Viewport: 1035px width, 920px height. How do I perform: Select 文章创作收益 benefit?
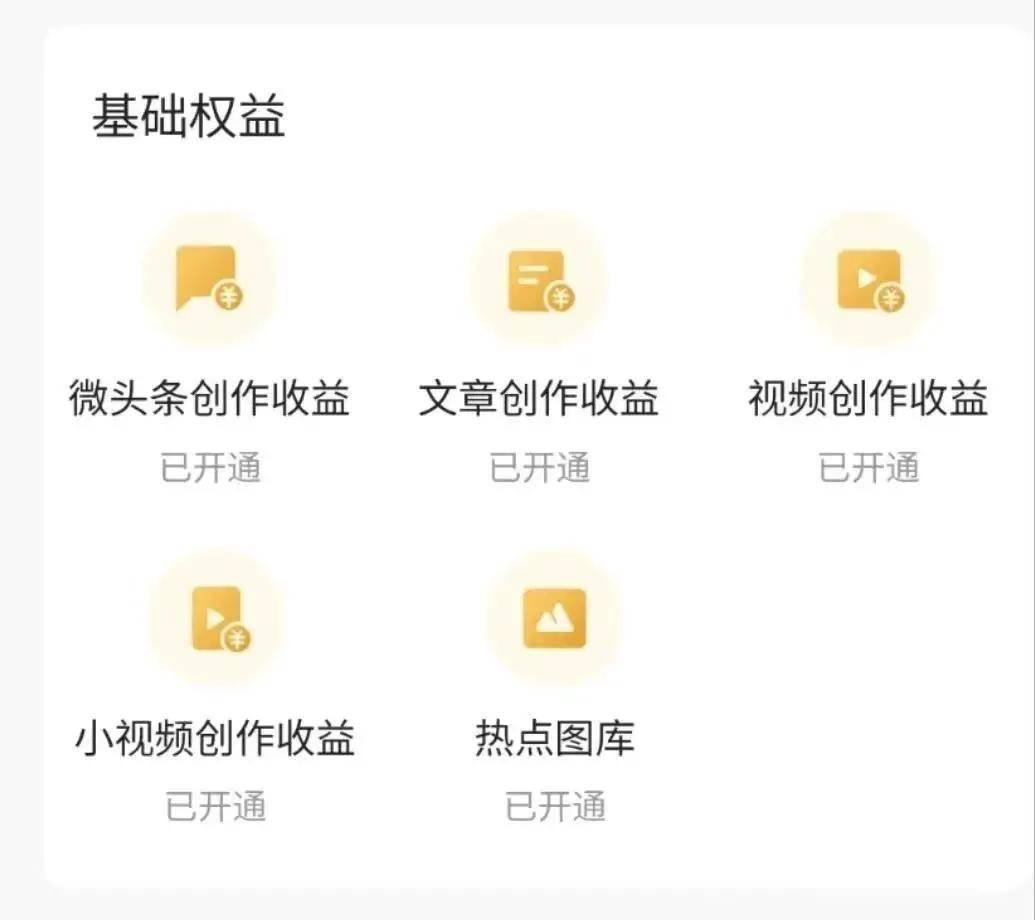[539, 281]
